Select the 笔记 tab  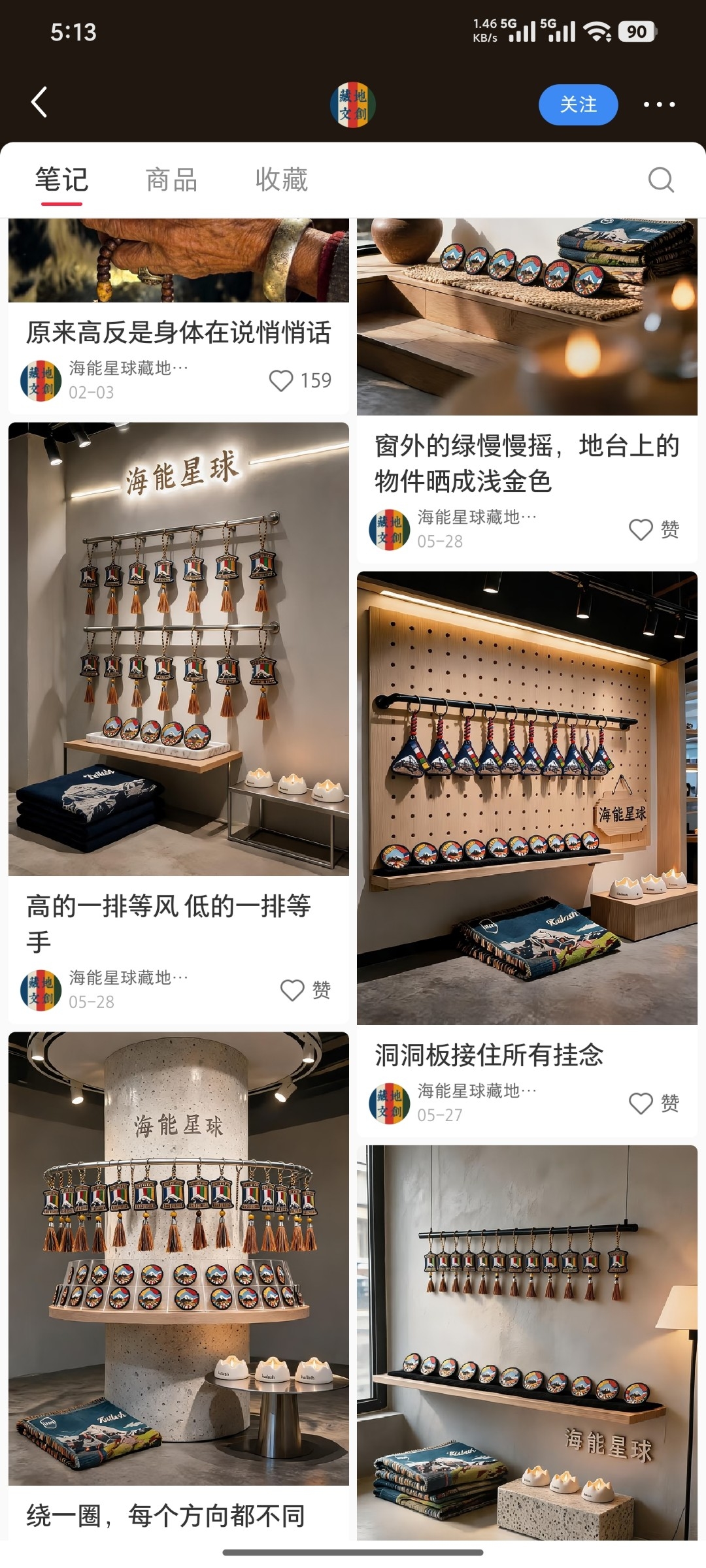click(x=61, y=180)
